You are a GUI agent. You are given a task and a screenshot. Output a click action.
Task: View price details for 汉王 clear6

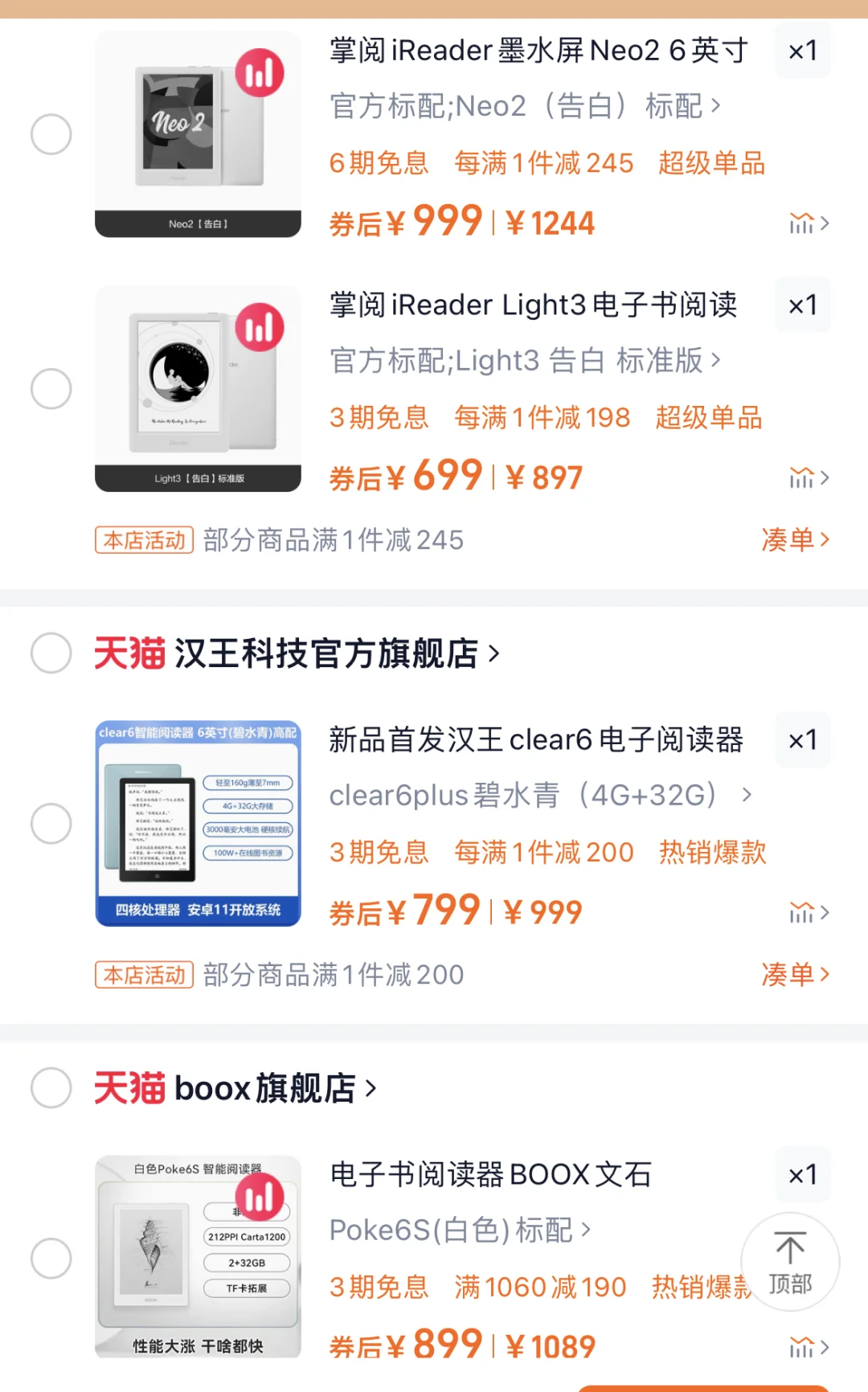pos(809,913)
